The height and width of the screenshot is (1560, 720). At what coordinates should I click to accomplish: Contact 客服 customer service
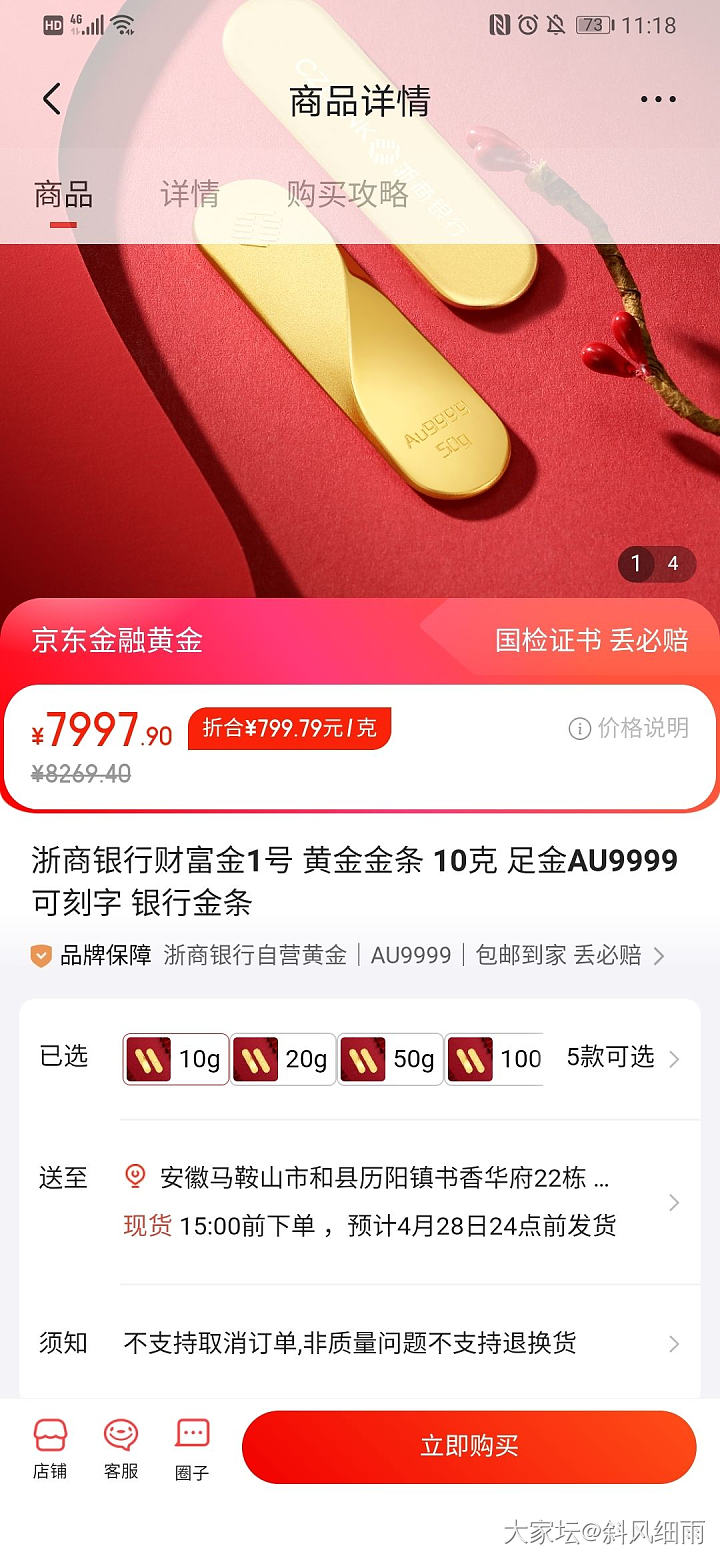121,1448
